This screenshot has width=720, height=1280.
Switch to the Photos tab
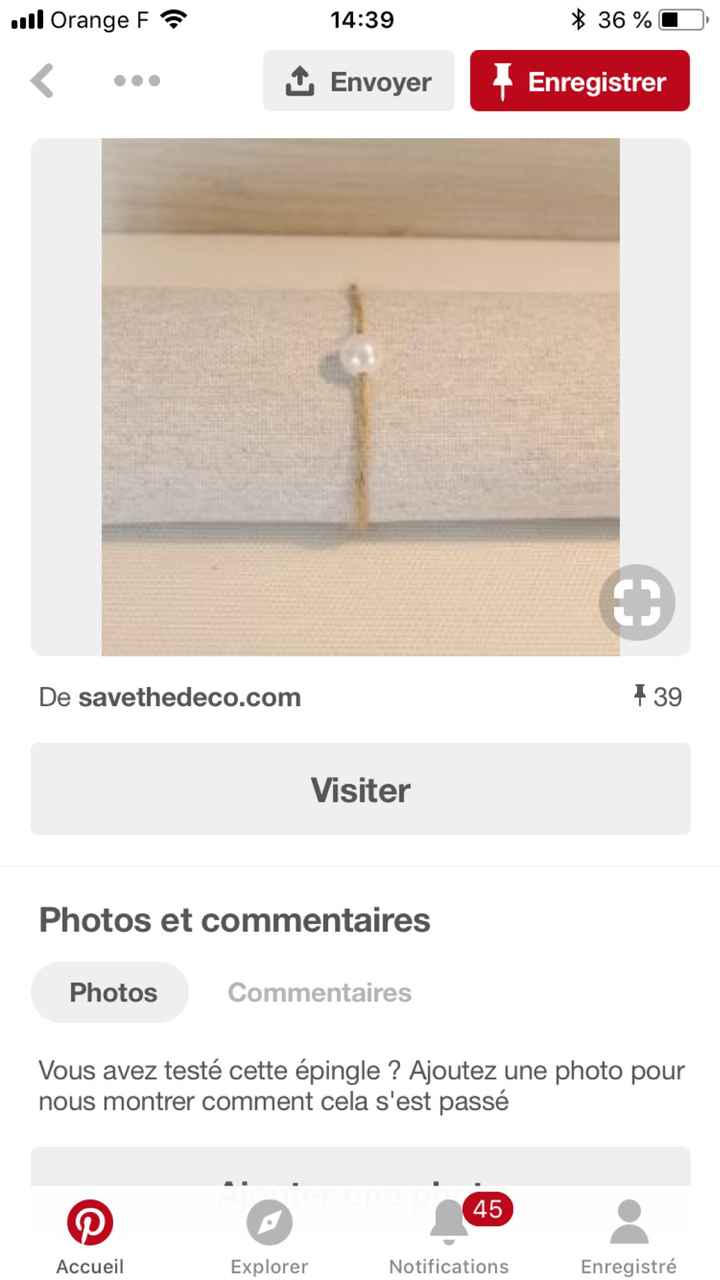[113, 992]
